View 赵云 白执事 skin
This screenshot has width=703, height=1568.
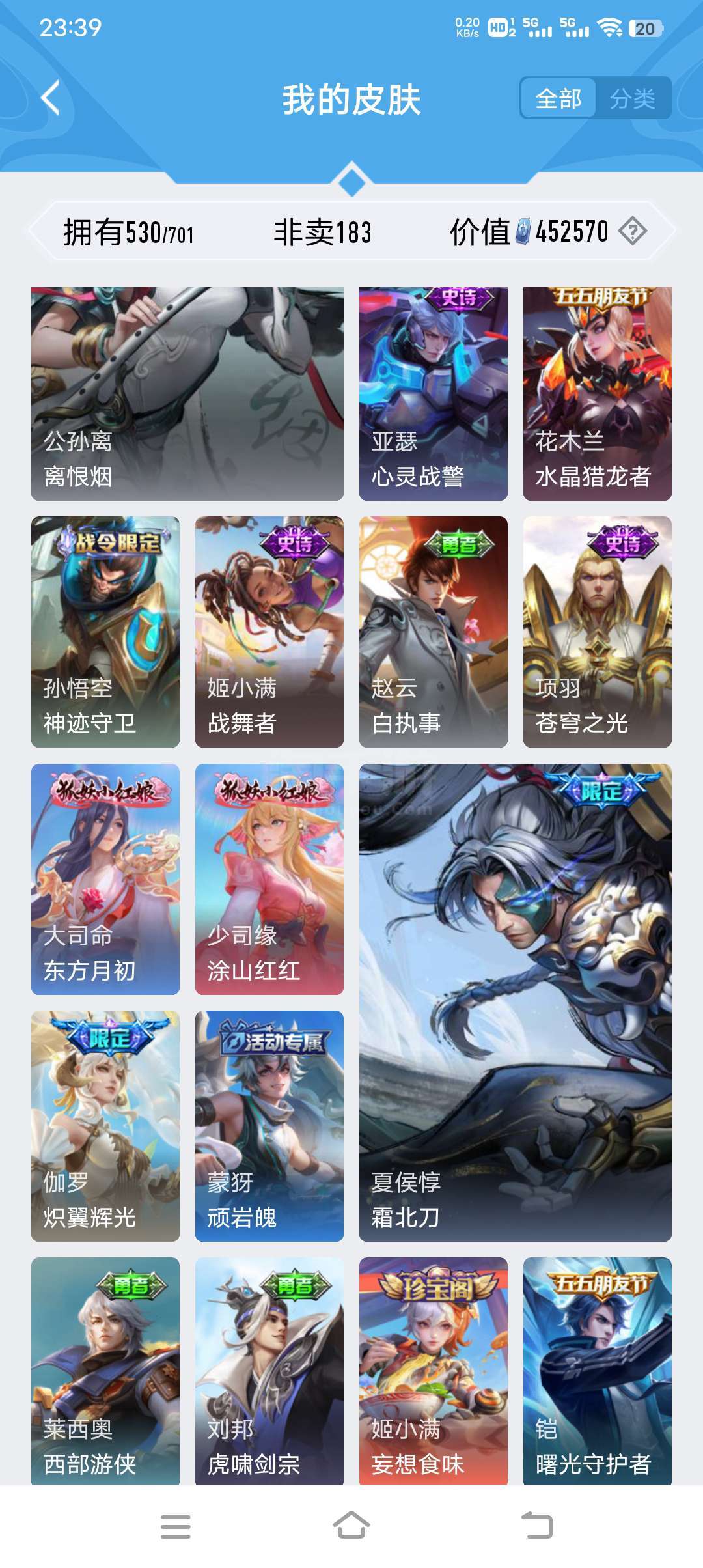coord(433,631)
